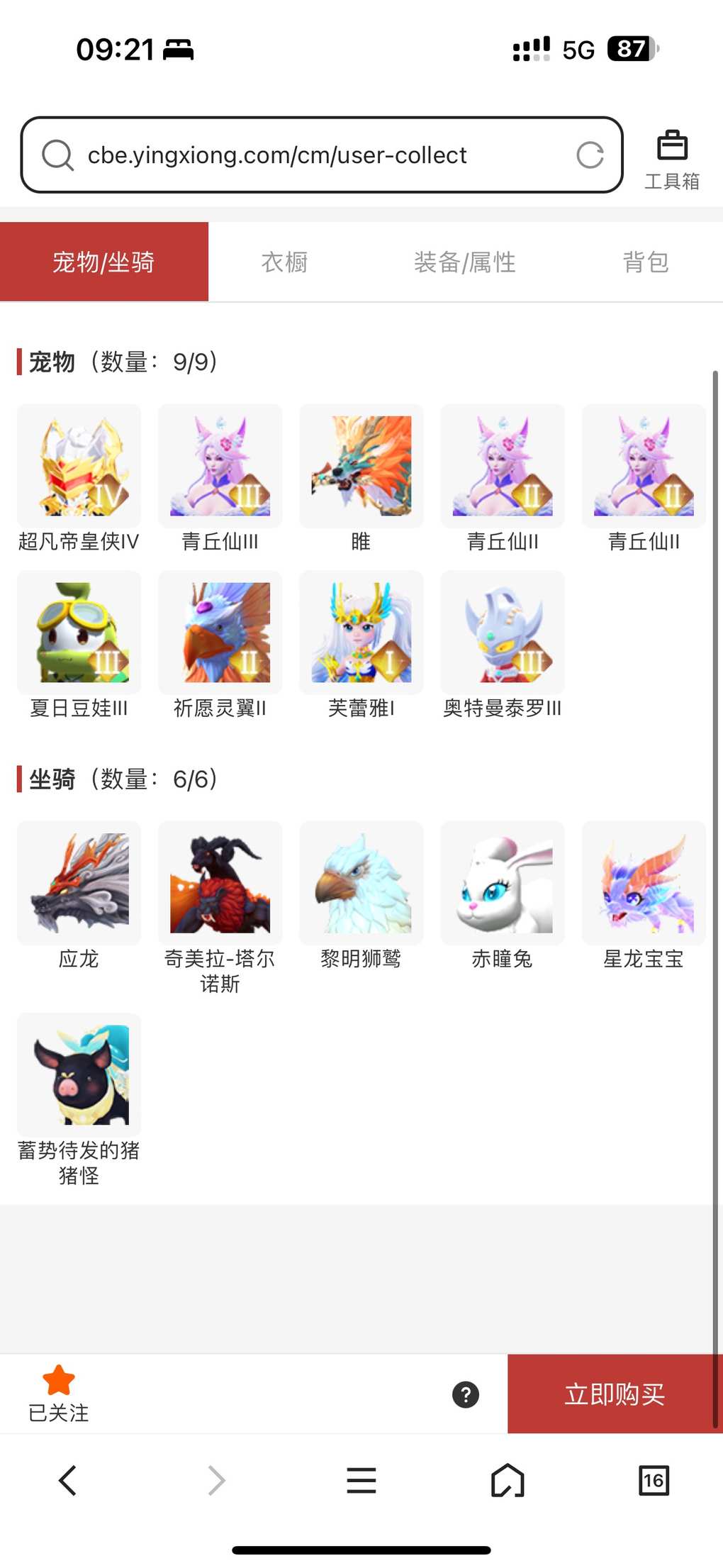Switch to the 装备/属性 tab
The image size is (723, 1568).
pyautogui.click(x=464, y=262)
